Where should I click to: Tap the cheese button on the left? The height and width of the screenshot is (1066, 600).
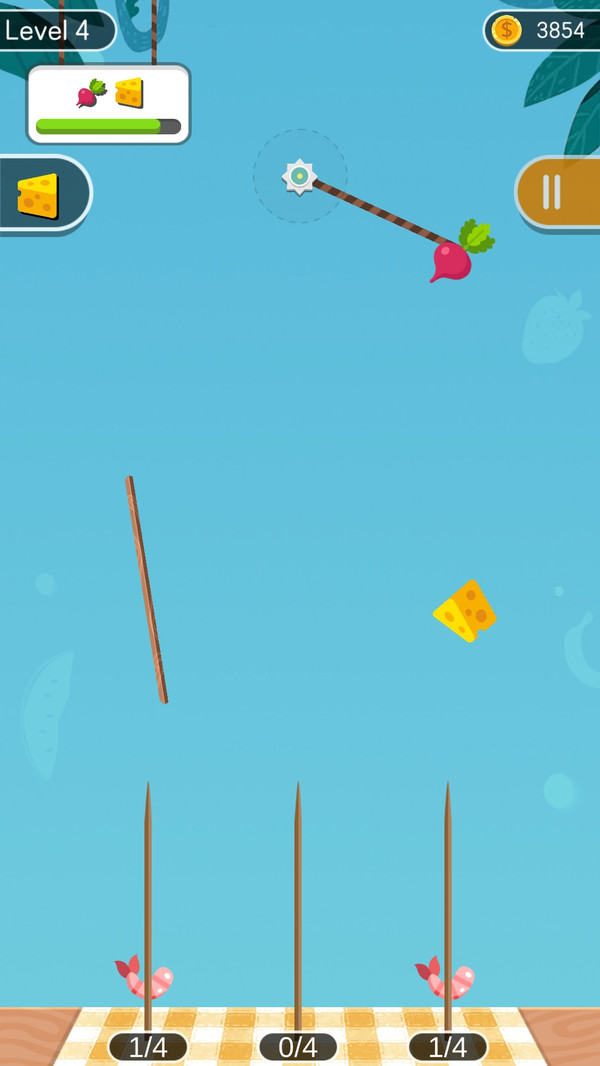[40, 194]
